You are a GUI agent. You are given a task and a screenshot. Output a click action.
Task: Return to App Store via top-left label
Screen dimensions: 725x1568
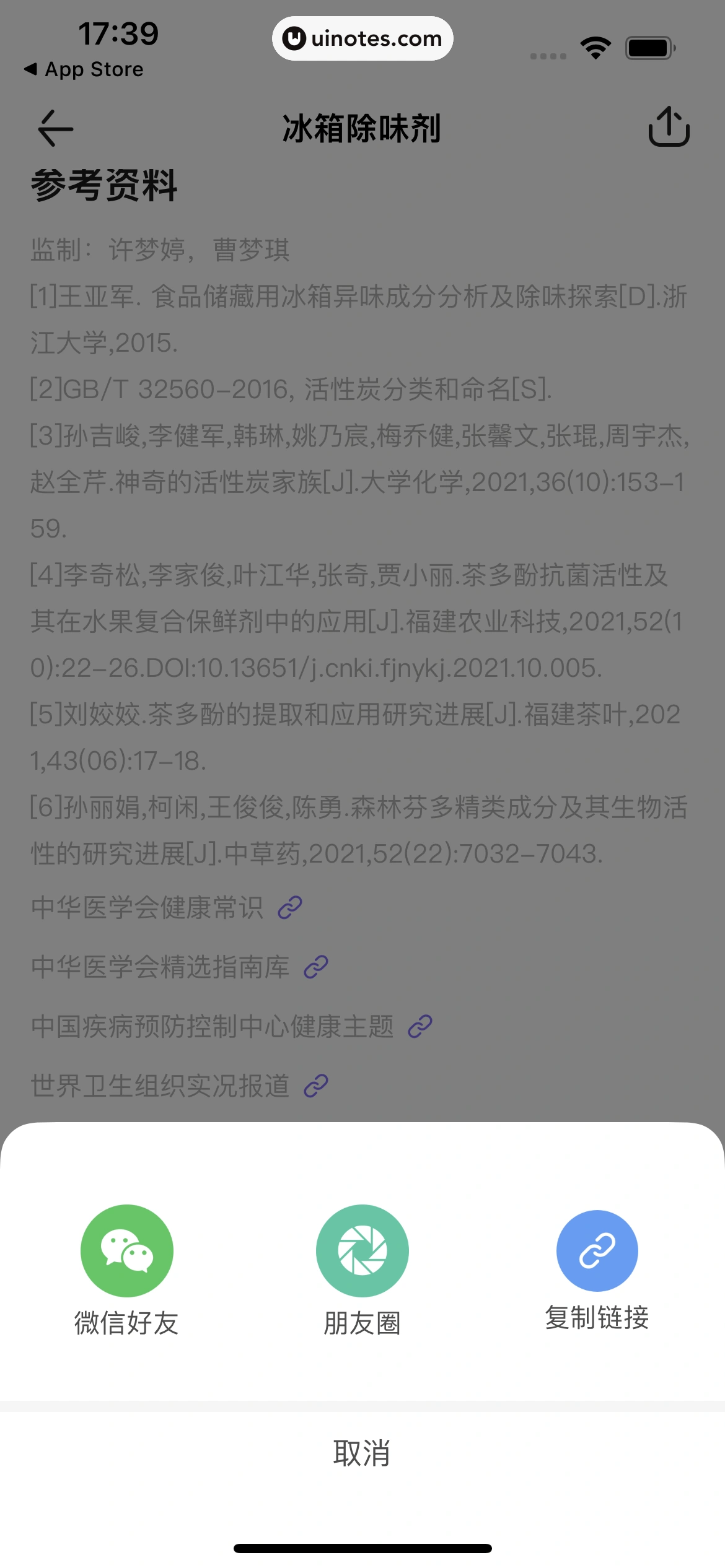[x=83, y=69]
